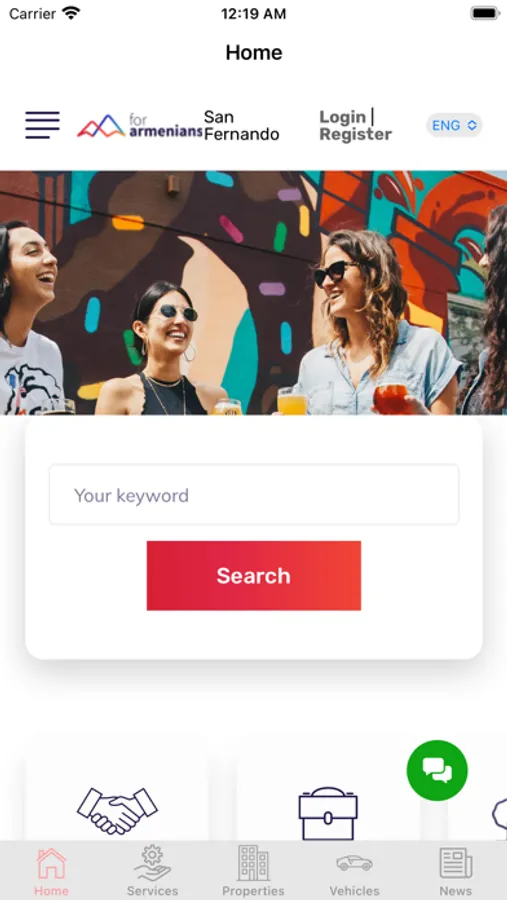Tap the Login link
This screenshot has height=900, width=507.
click(x=343, y=117)
